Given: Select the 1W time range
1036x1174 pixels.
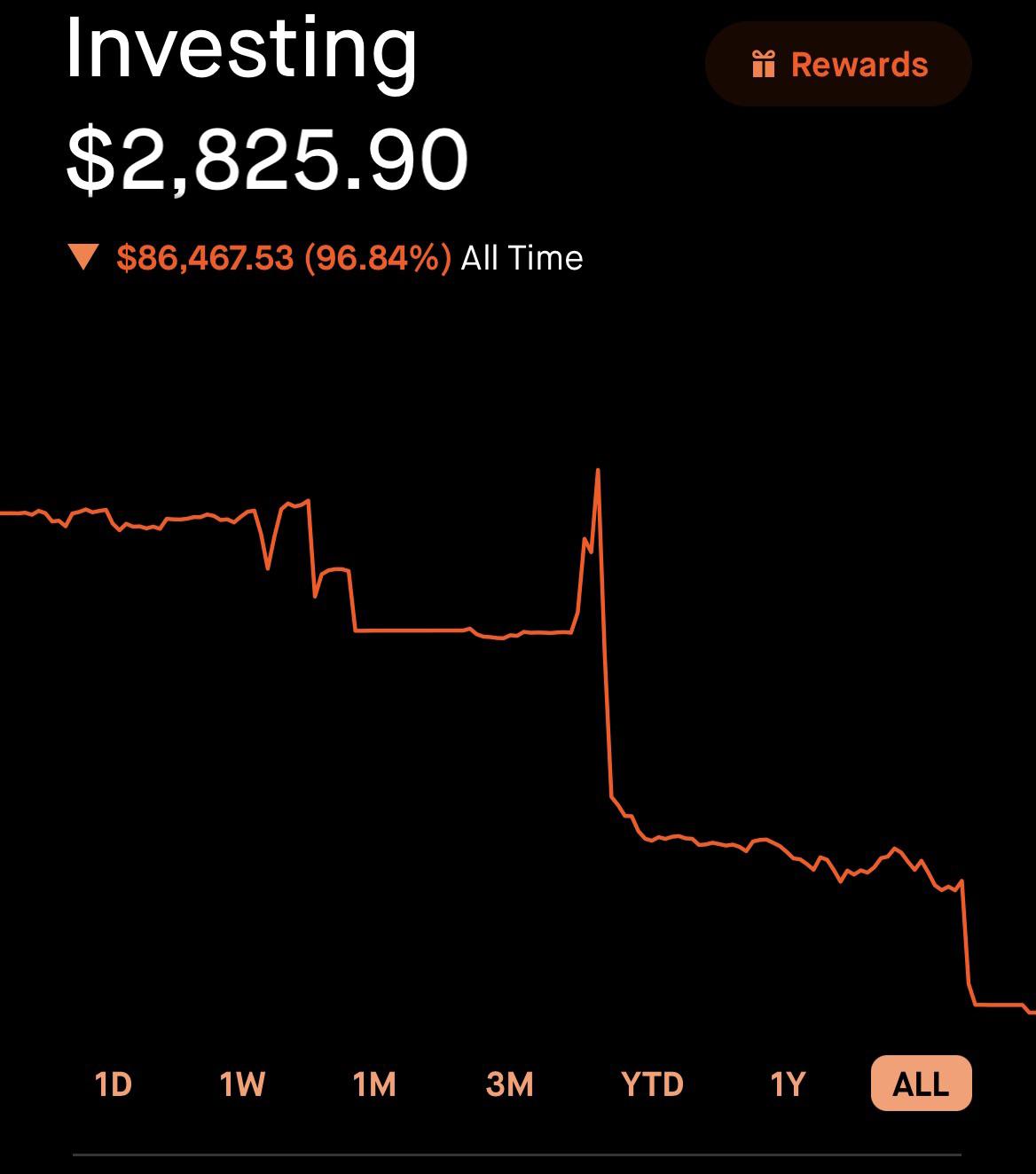Looking at the screenshot, I should (x=242, y=1084).
